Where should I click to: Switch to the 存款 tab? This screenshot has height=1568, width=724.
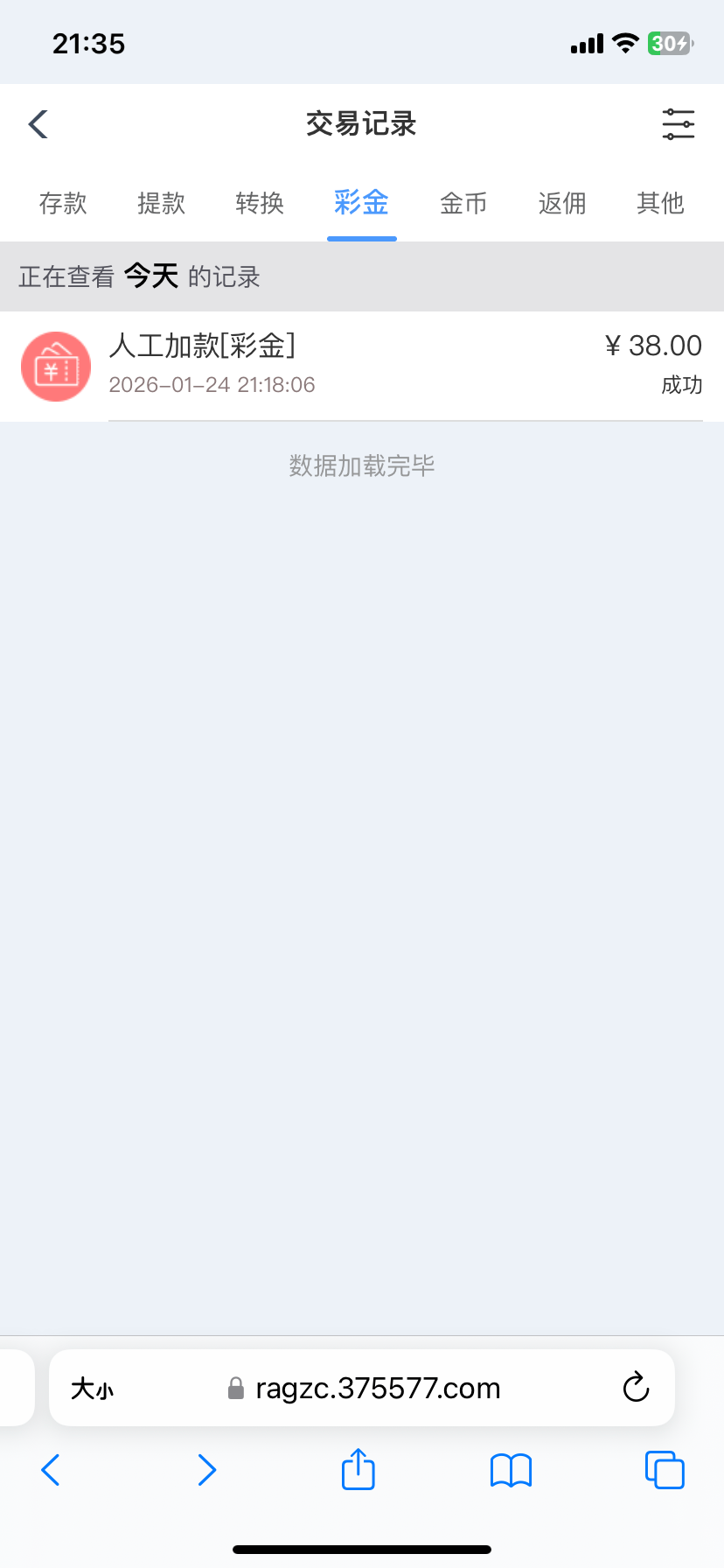coord(63,204)
